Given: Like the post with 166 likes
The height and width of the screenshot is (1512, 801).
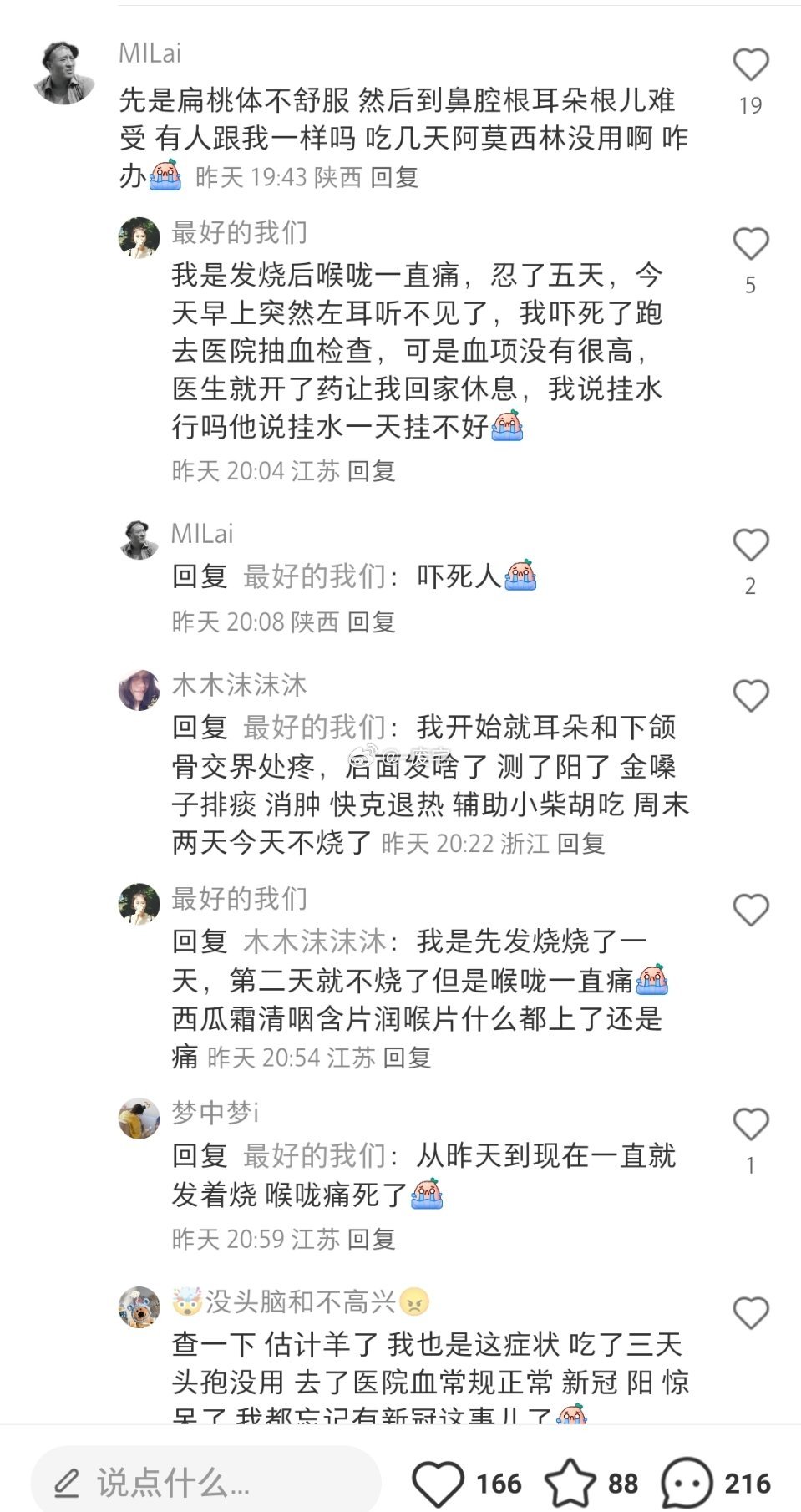Looking at the screenshot, I should [439, 1483].
